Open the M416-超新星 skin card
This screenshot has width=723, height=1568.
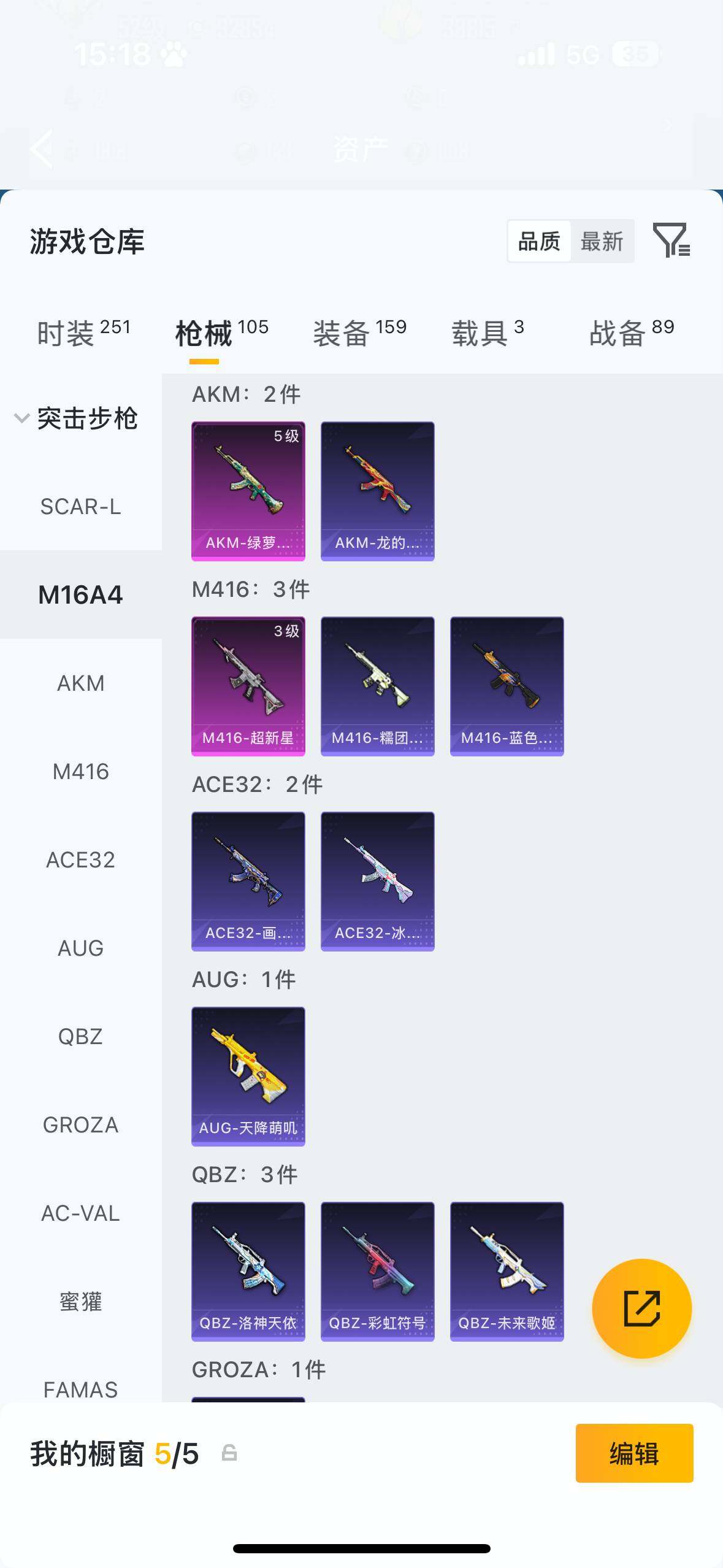coord(248,686)
